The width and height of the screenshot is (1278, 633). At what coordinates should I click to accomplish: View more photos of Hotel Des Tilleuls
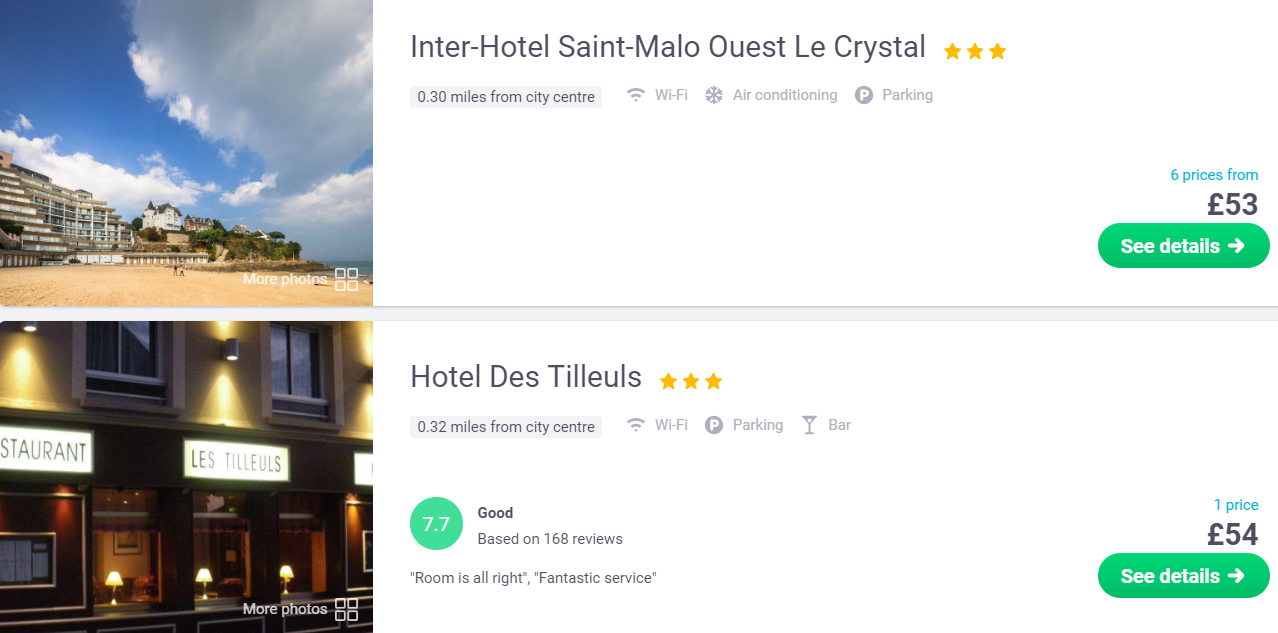point(300,609)
